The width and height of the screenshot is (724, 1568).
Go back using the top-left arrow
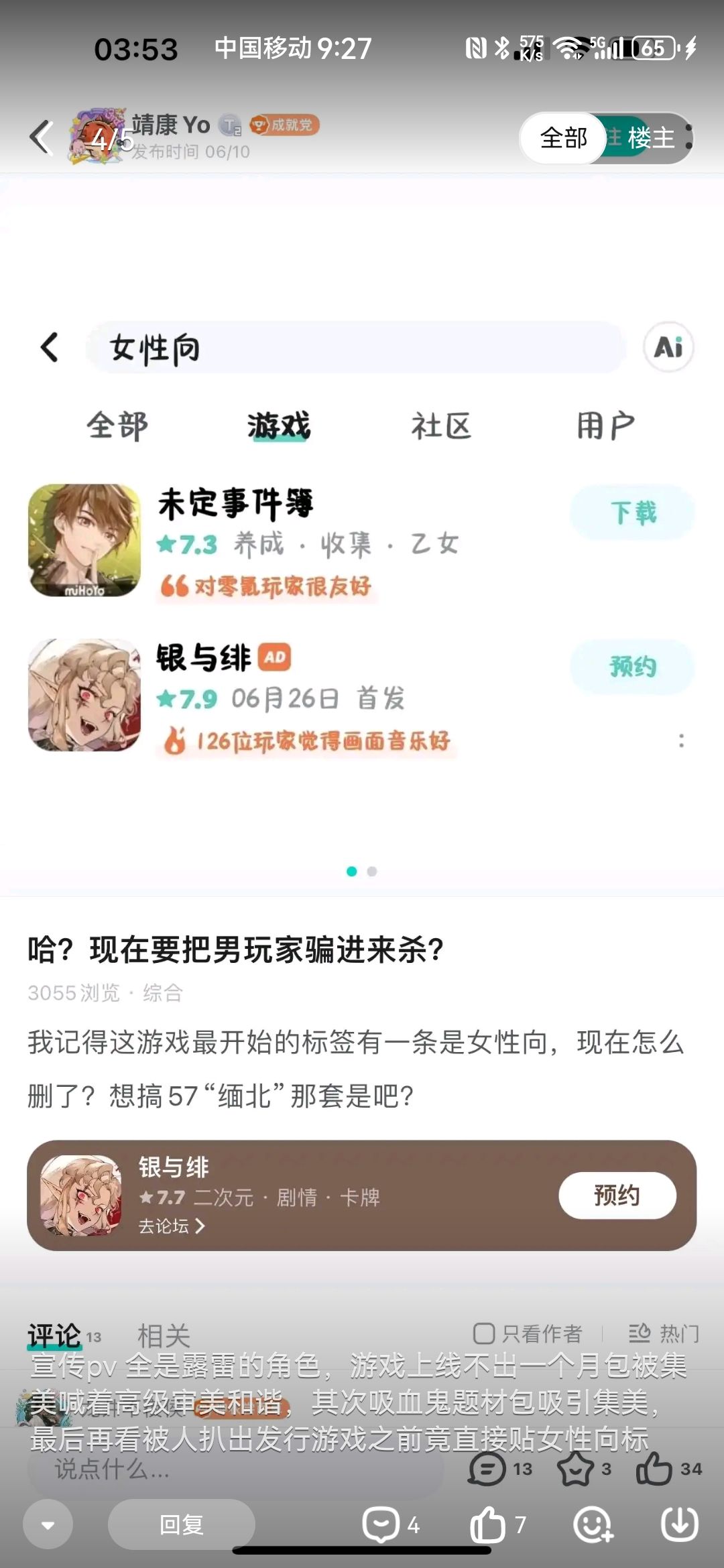tap(42, 137)
